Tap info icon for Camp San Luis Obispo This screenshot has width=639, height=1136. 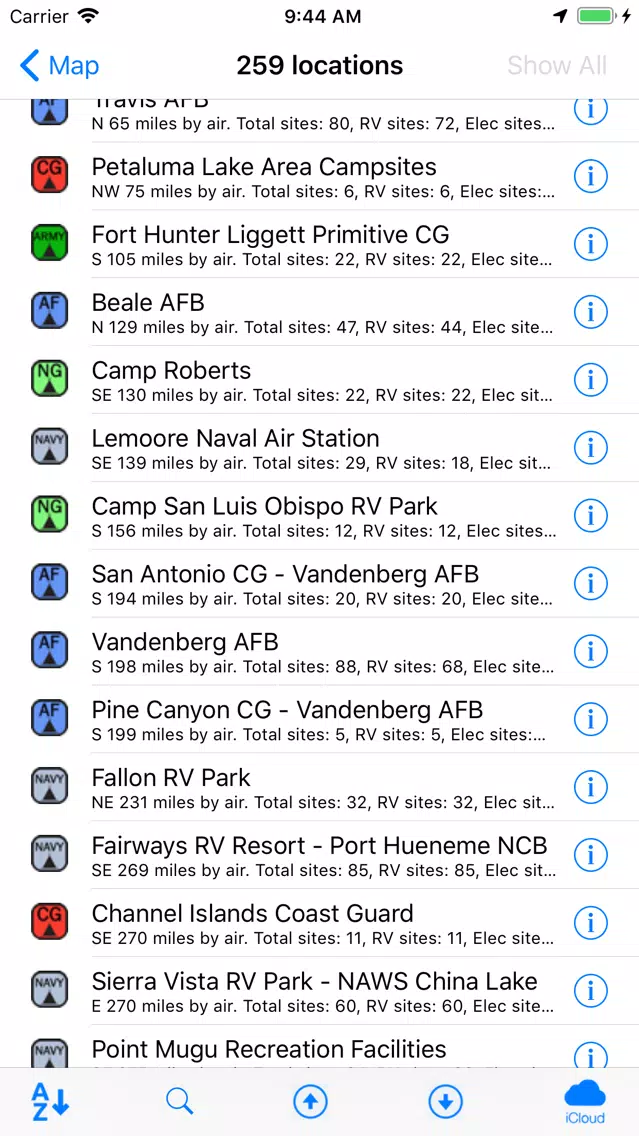pyautogui.click(x=590, y=515)
